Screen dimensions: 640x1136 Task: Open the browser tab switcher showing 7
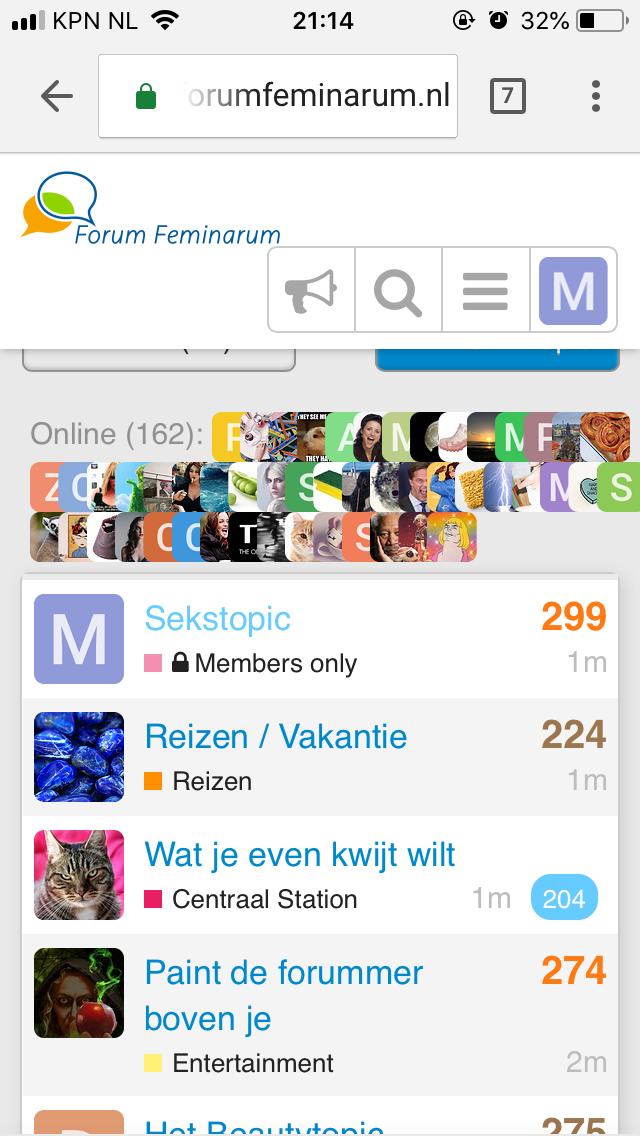click(x=507, y=96)
